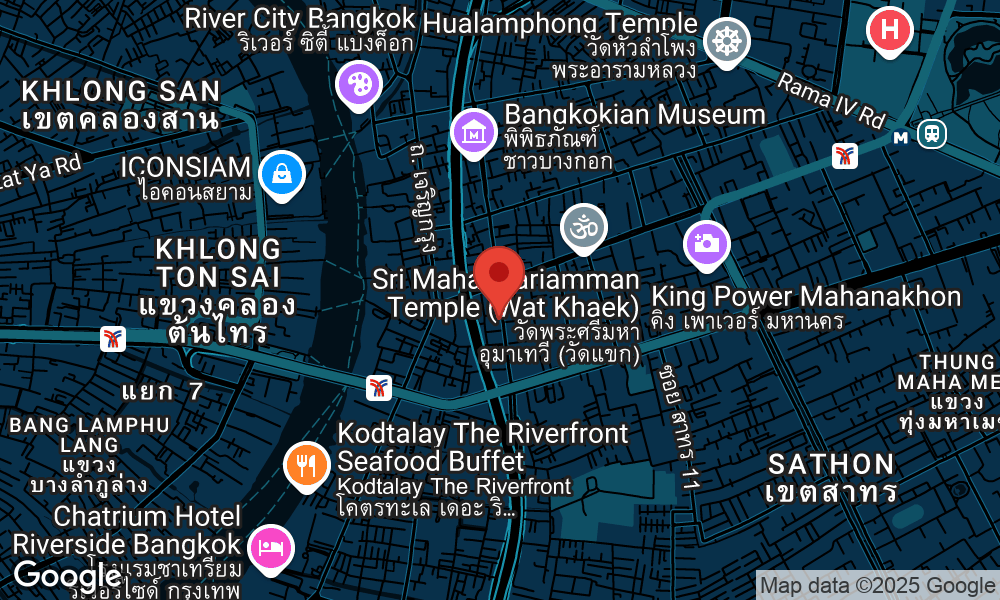Image resolution: width=1000 pixels, height=600 pixels.
Task: Tap the Sri Maha Mariamman Temple icon
Action: point(583,228)
